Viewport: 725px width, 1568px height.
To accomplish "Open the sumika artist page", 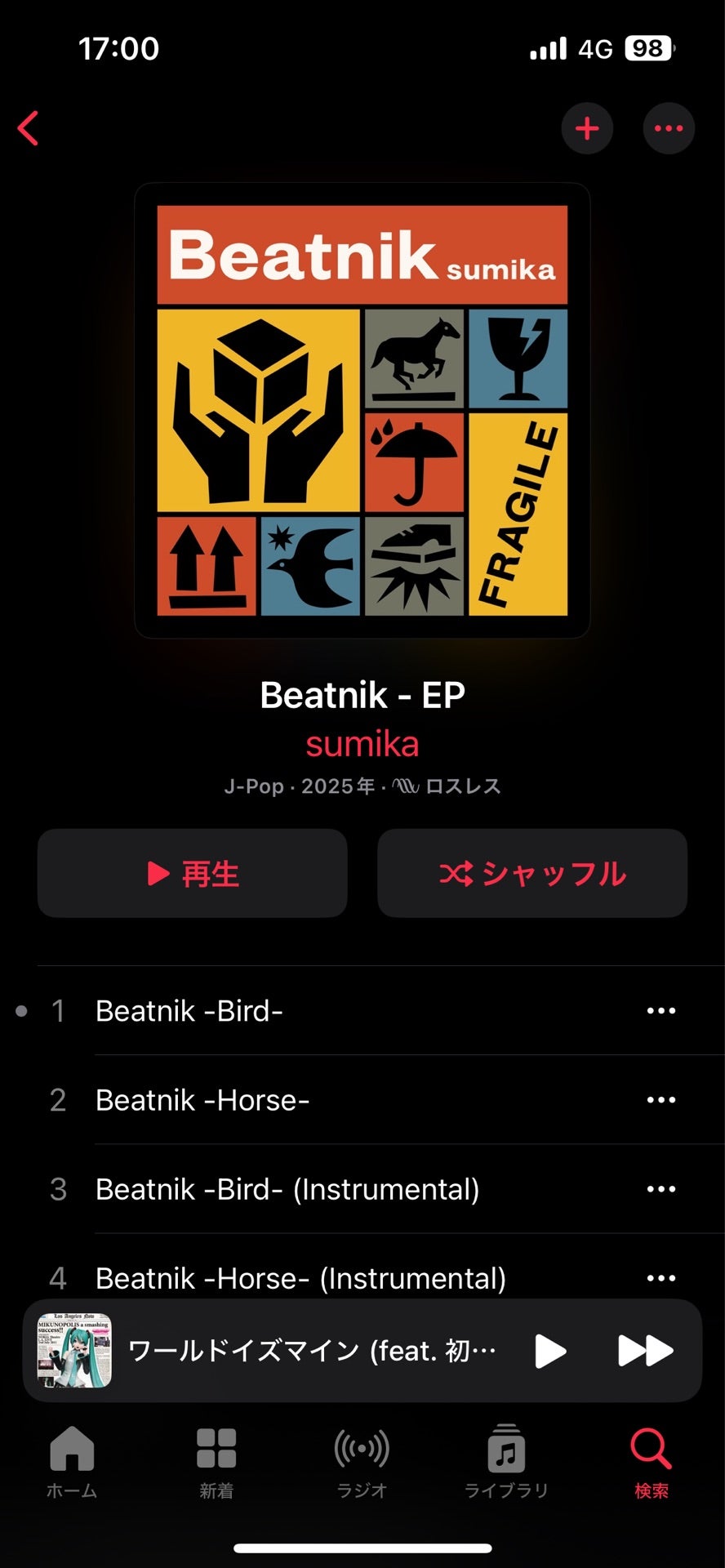I will point(362,744).
